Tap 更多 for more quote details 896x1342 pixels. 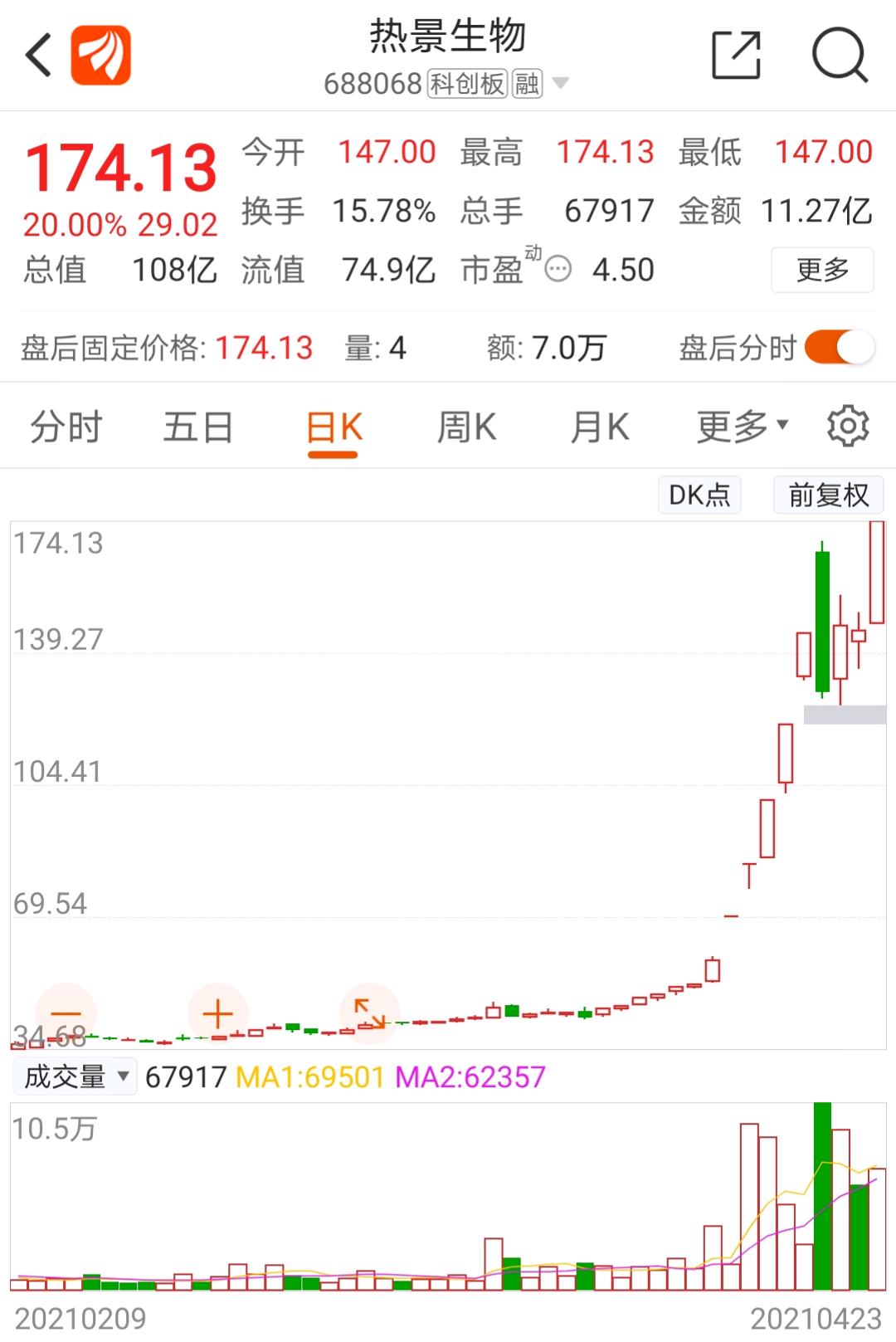tap(821, 270)
